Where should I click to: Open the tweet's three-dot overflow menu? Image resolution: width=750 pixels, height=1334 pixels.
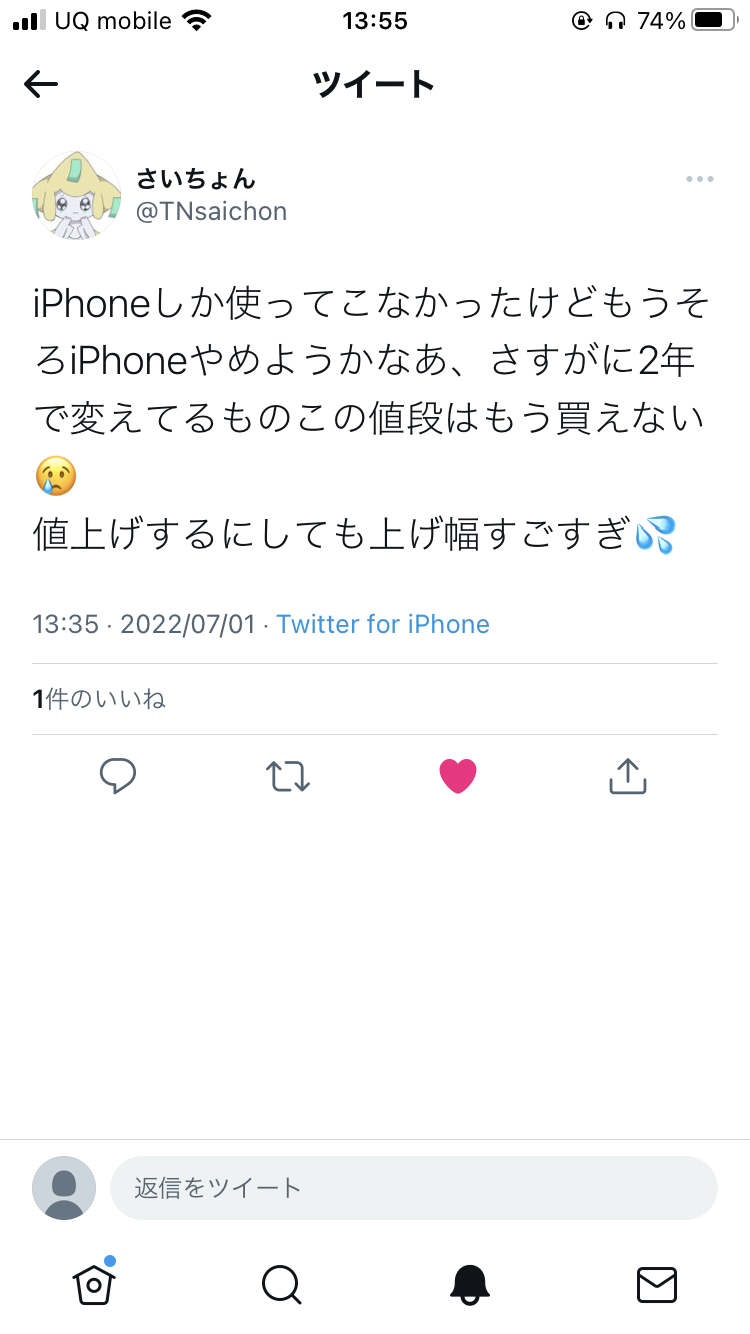coord(700,179)
